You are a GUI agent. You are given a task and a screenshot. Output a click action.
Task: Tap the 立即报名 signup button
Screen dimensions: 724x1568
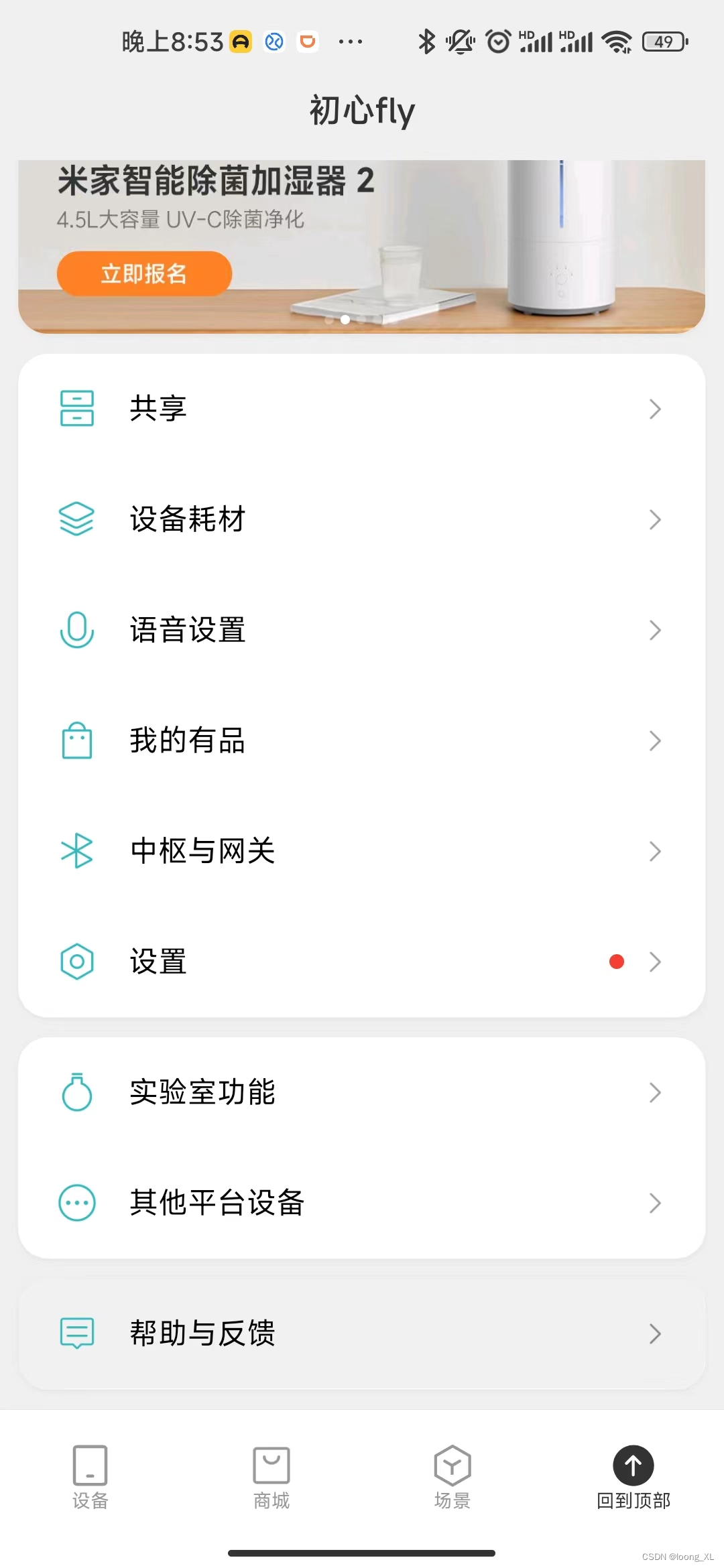point(144,273)
